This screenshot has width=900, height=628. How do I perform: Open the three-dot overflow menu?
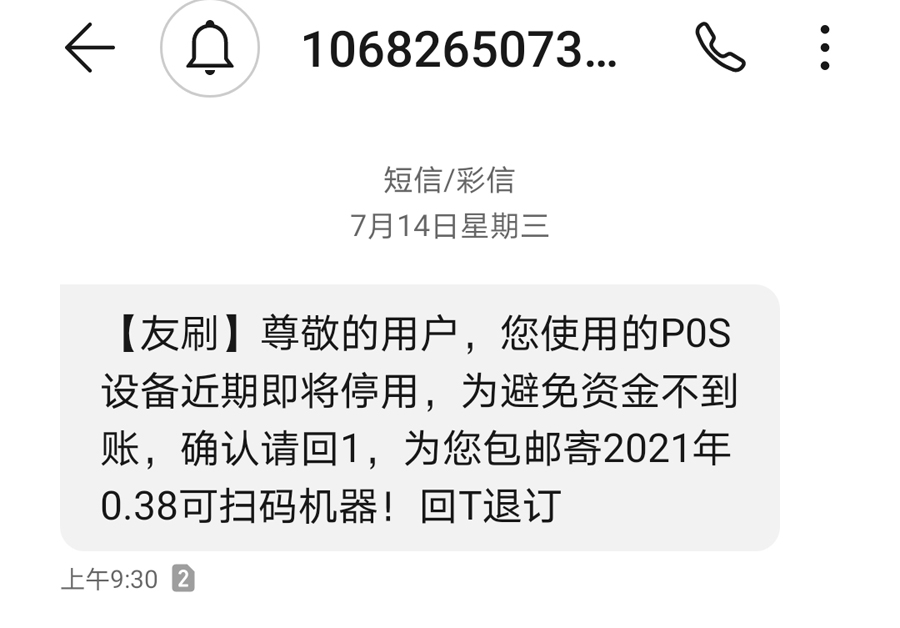[824, 47]
